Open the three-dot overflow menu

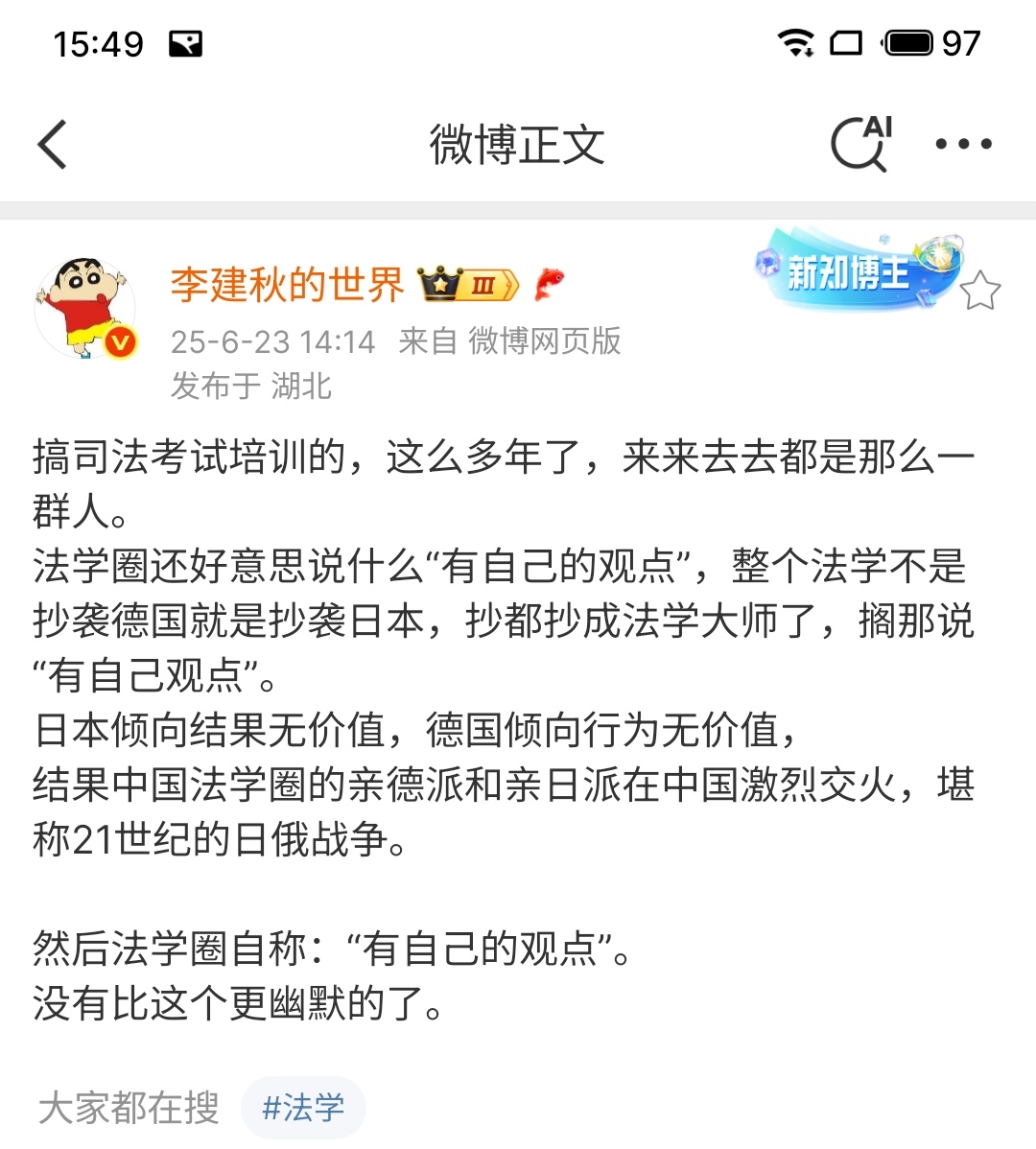coord(963,145)
